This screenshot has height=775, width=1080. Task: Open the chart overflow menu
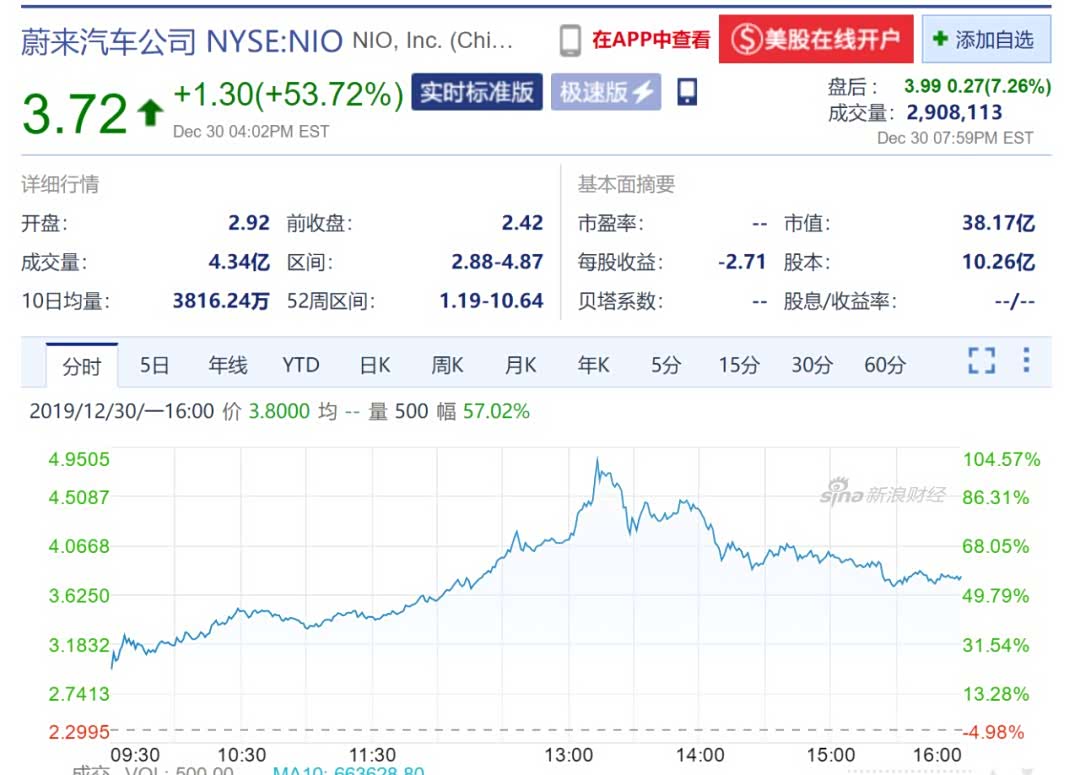(x=1026, y=360)
